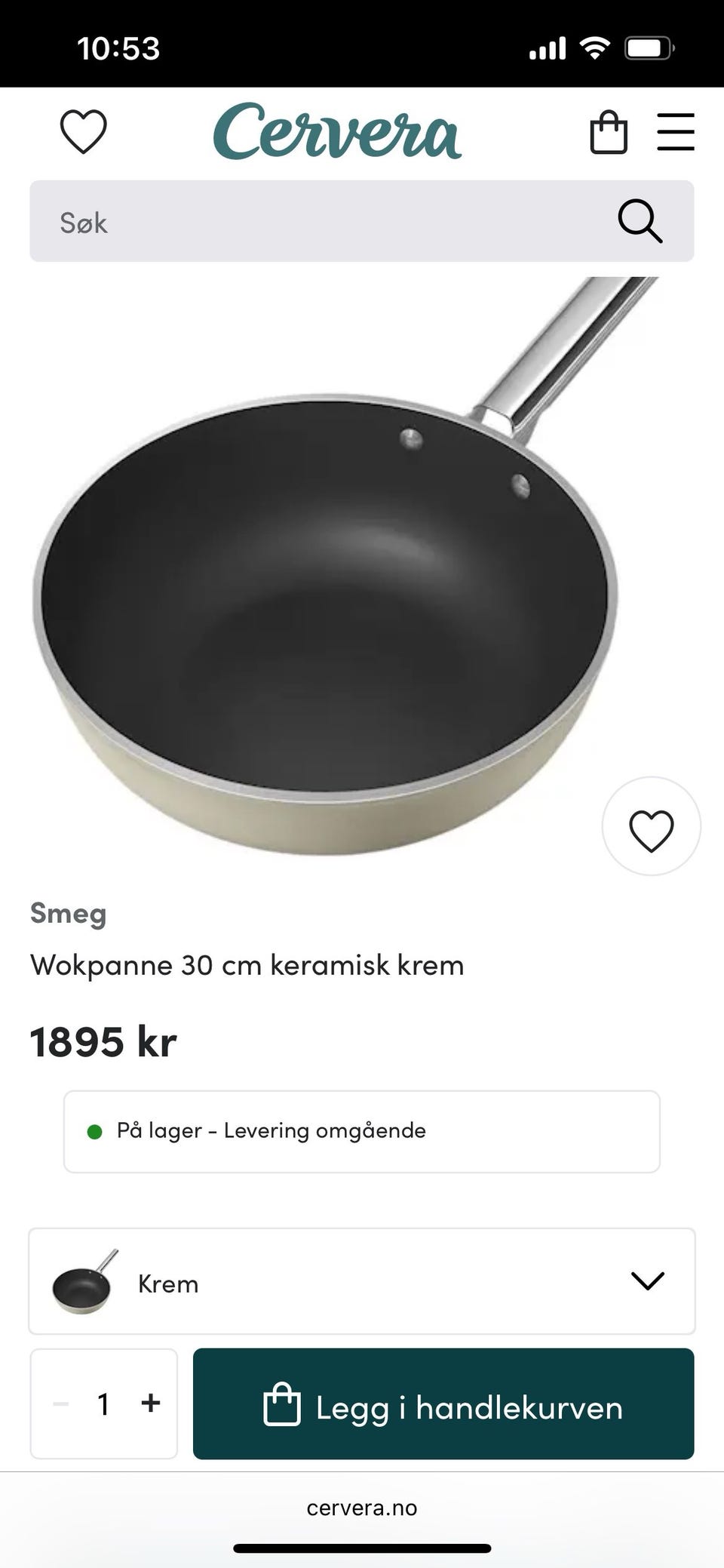The image size is (724, 1568).
Task: Add the wok pan to favorites
Action: 652,827
